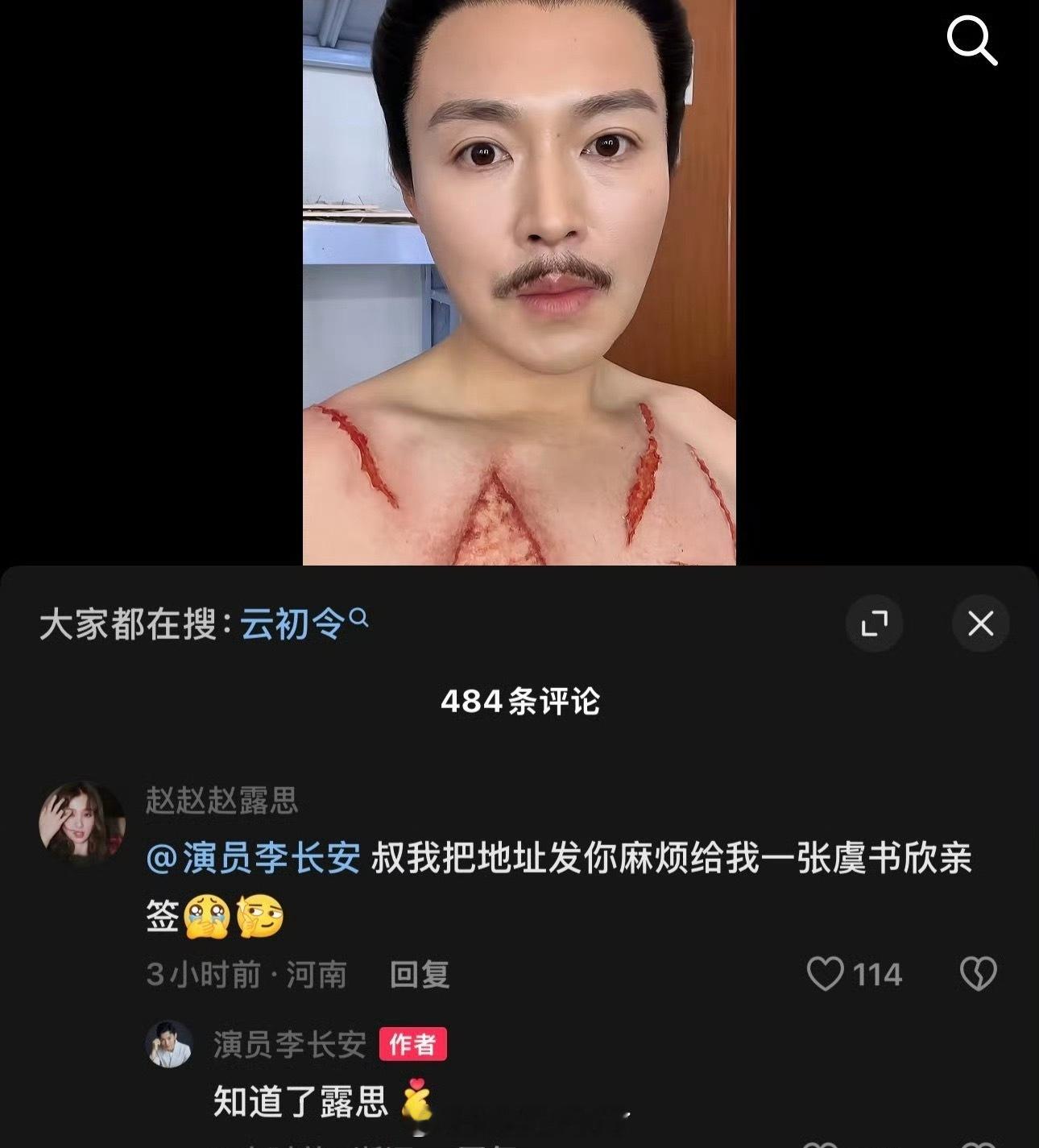Expand the comment panel to full screen
This screenshot has width=1039, height=1148.
pyautogui.click(x=874, y=623)
